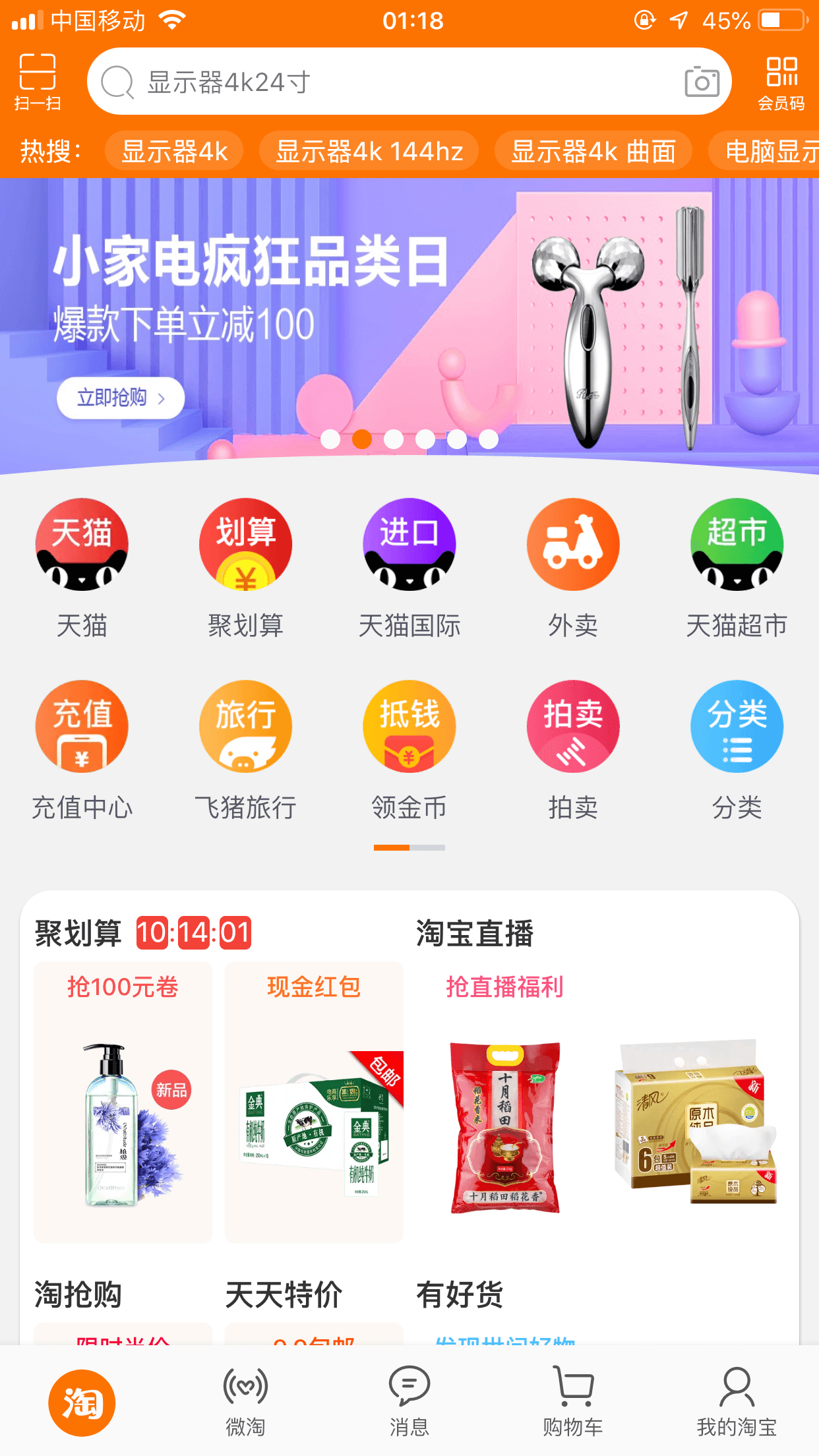Select hot search chip 显示器4k 曲面
This screenshot has width=819, height=1456.
click(x=593, y=152)
